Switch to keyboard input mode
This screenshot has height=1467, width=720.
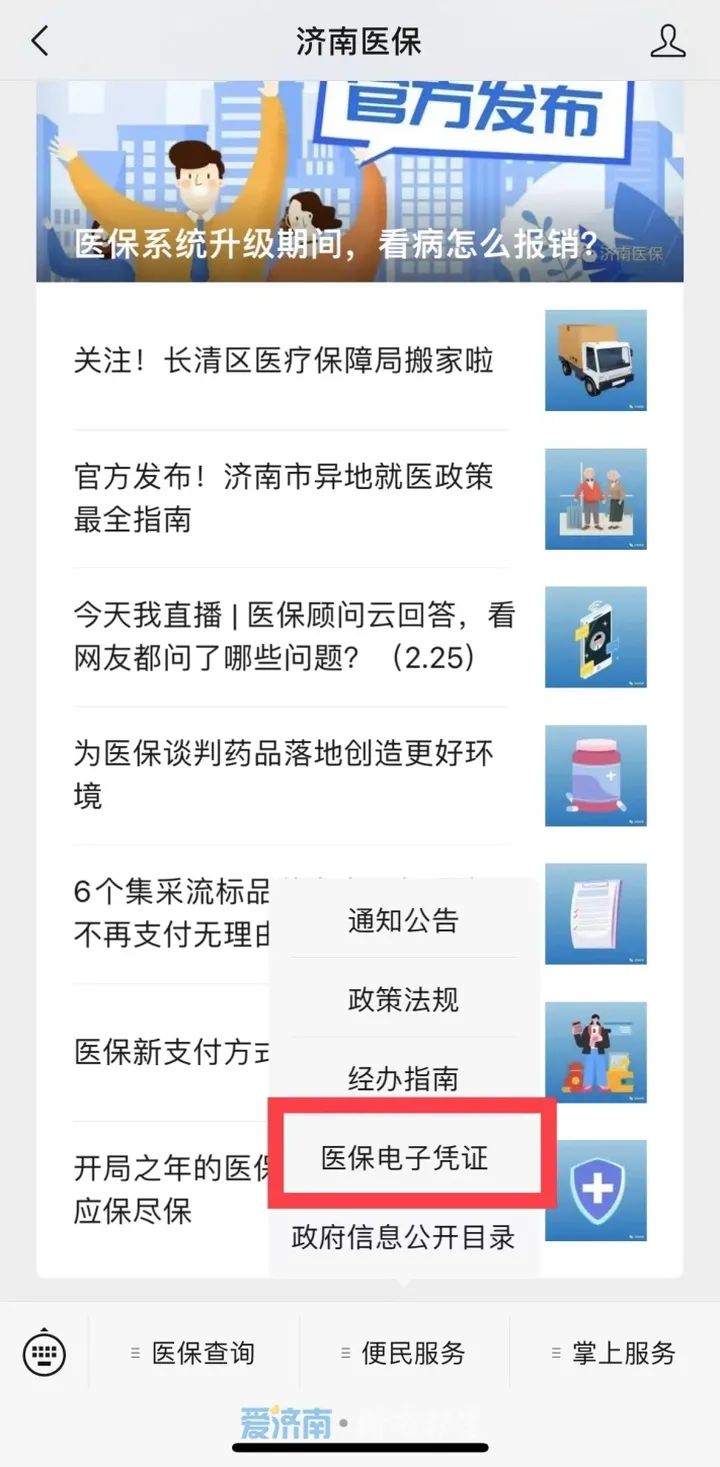point(44,1353)
